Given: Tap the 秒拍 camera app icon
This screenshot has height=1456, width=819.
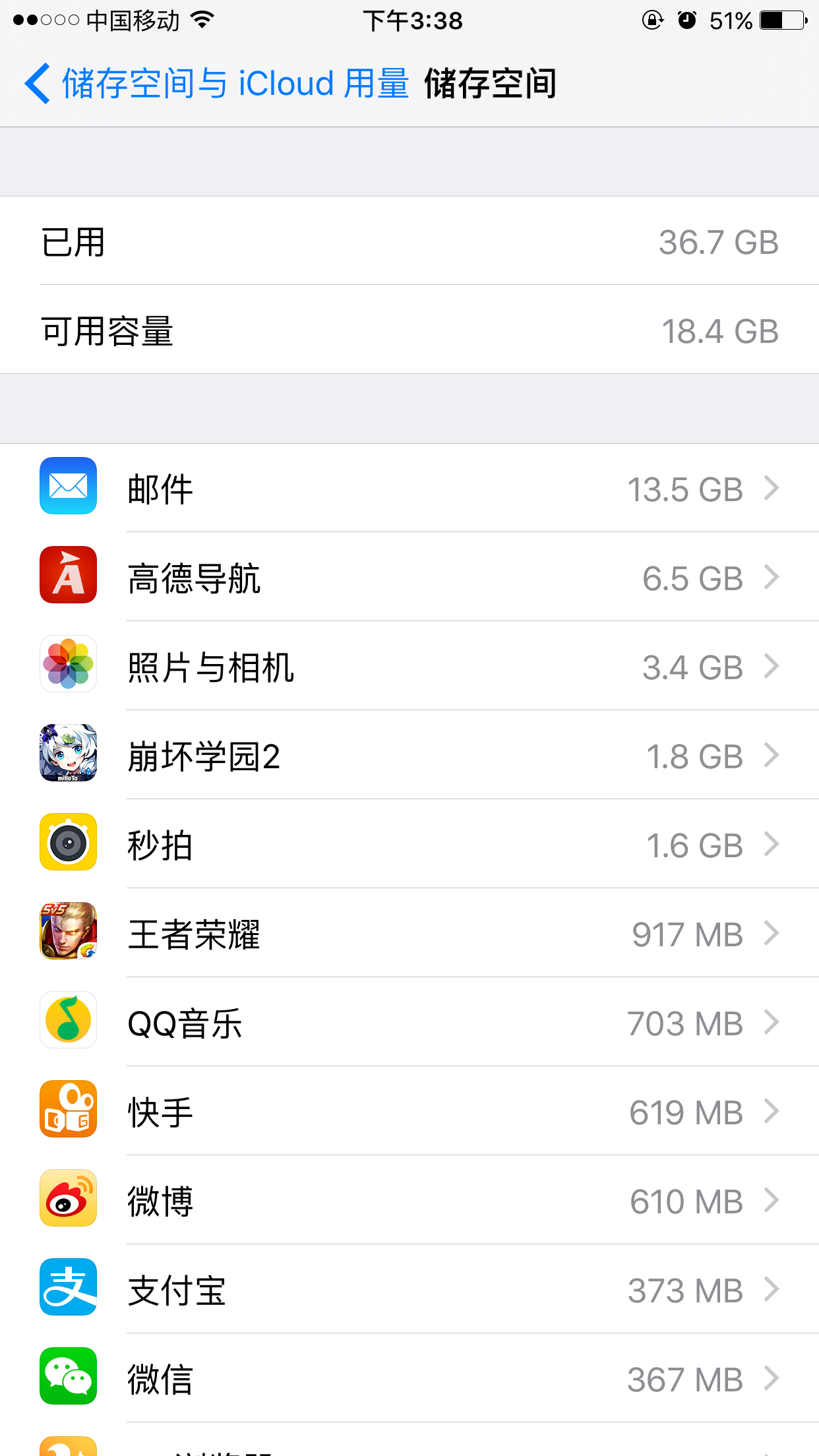Looking at the screenshot, I should coord(68,842).
